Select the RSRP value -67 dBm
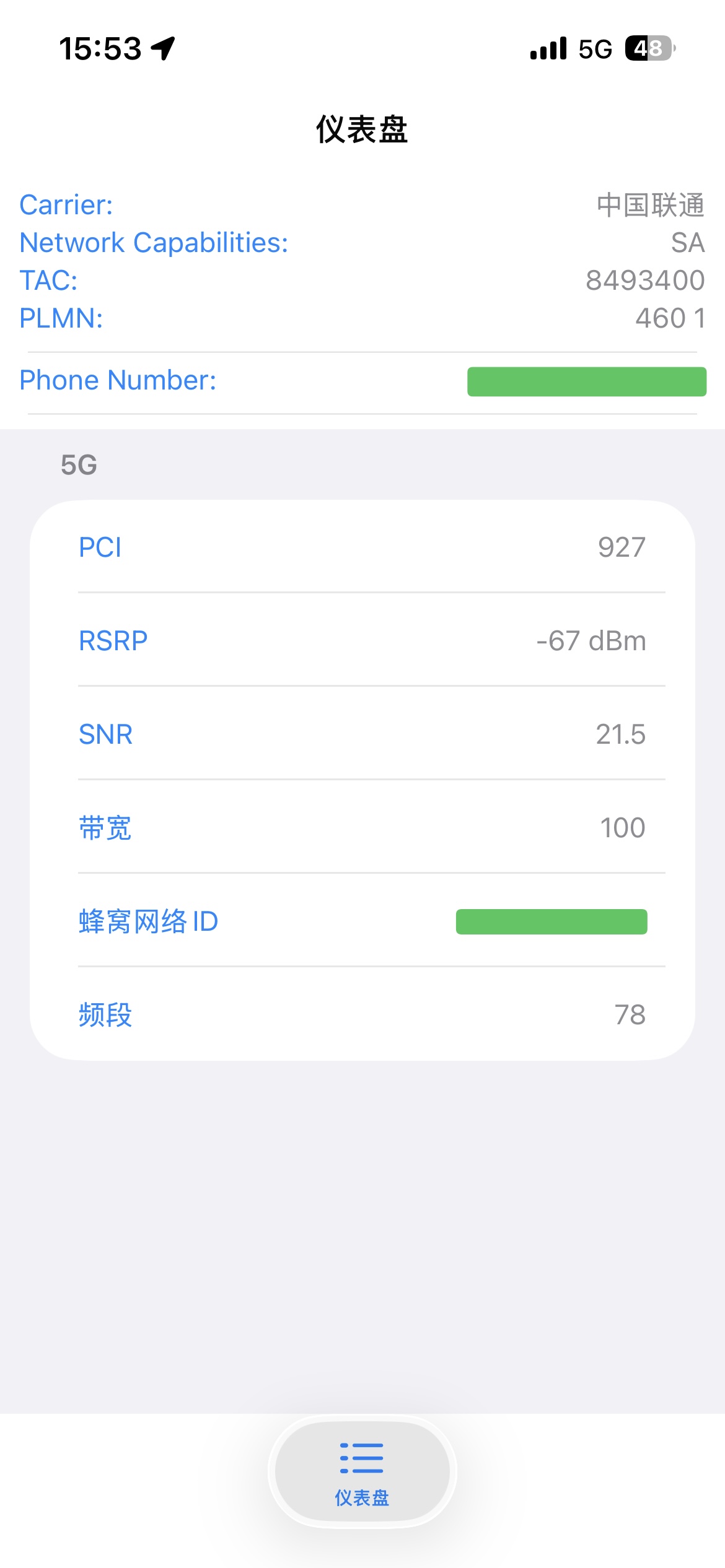Viewport: 725px width, 1568px height. (x=591, y=642)
